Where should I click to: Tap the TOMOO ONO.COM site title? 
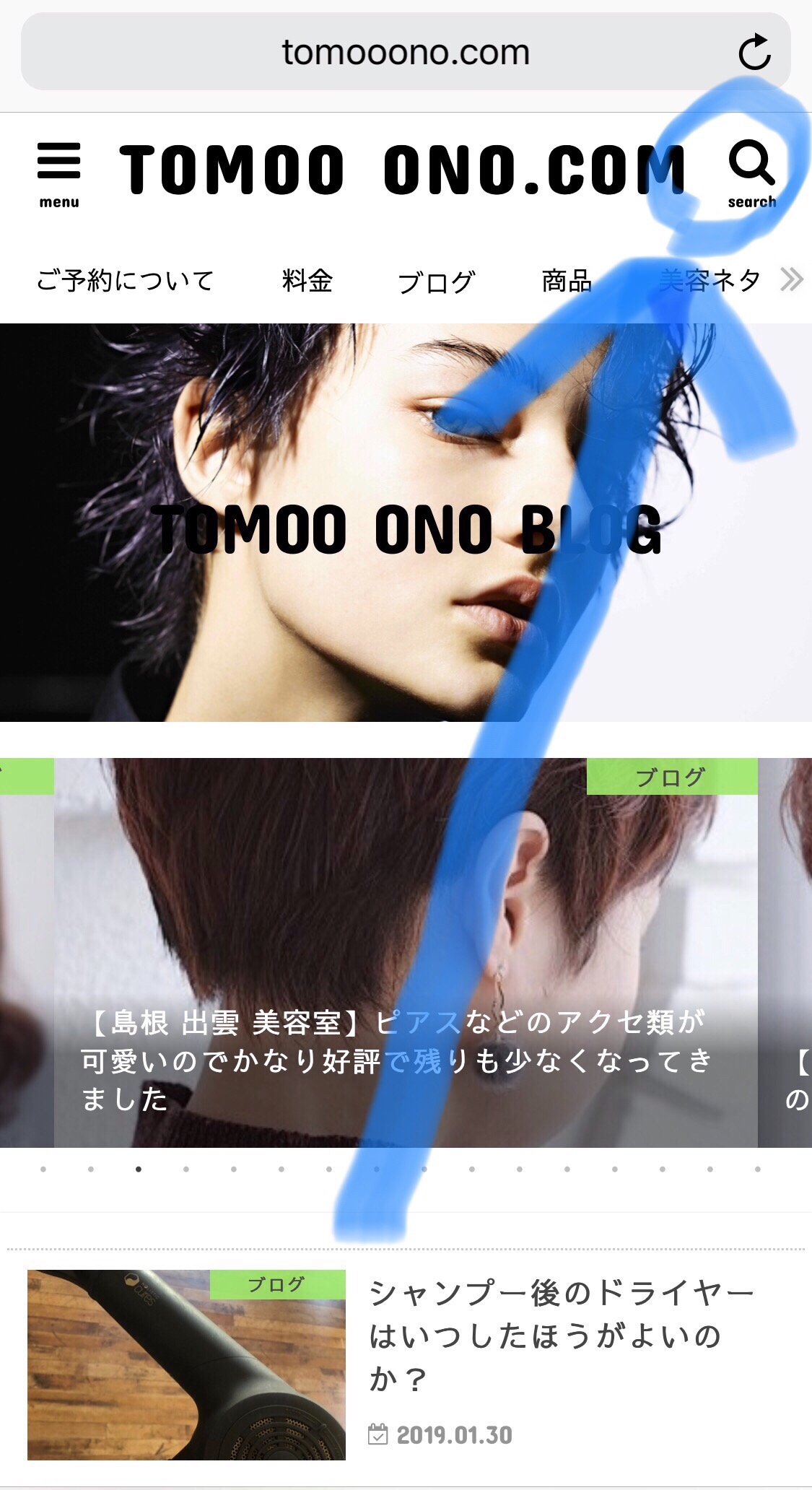click(403, 170)
